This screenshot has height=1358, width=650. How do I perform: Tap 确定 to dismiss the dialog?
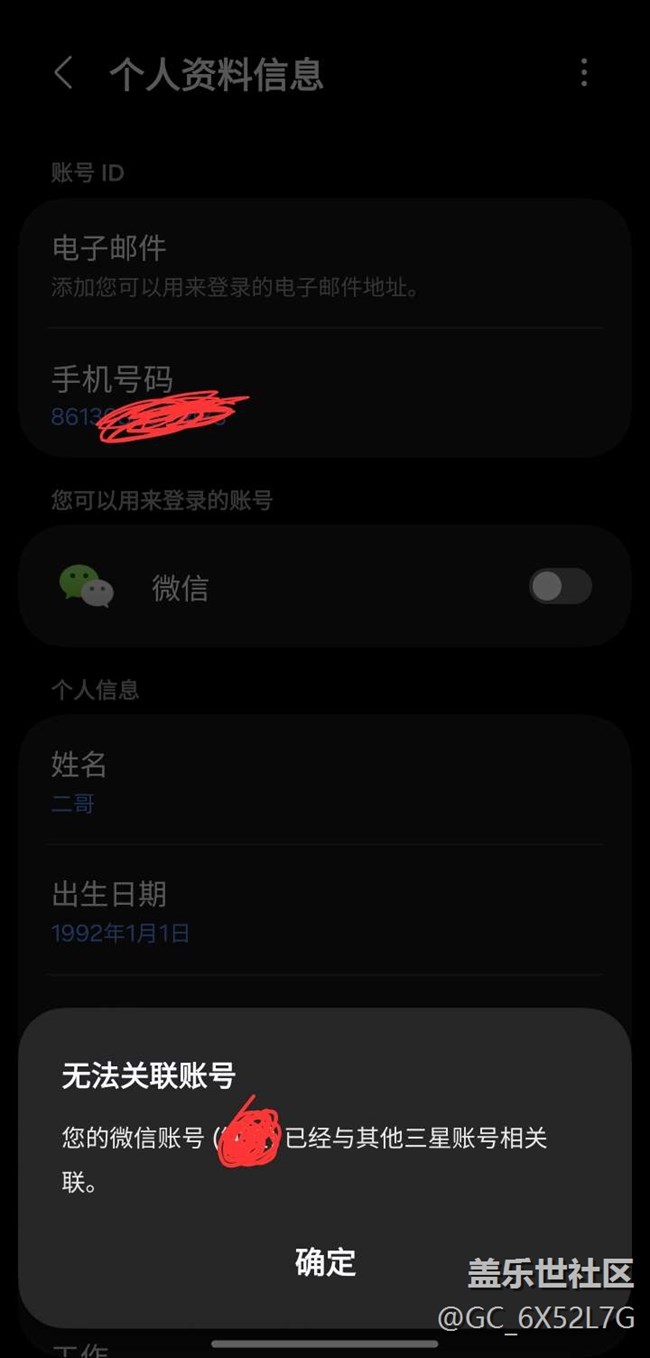[x=325, y=1261]
